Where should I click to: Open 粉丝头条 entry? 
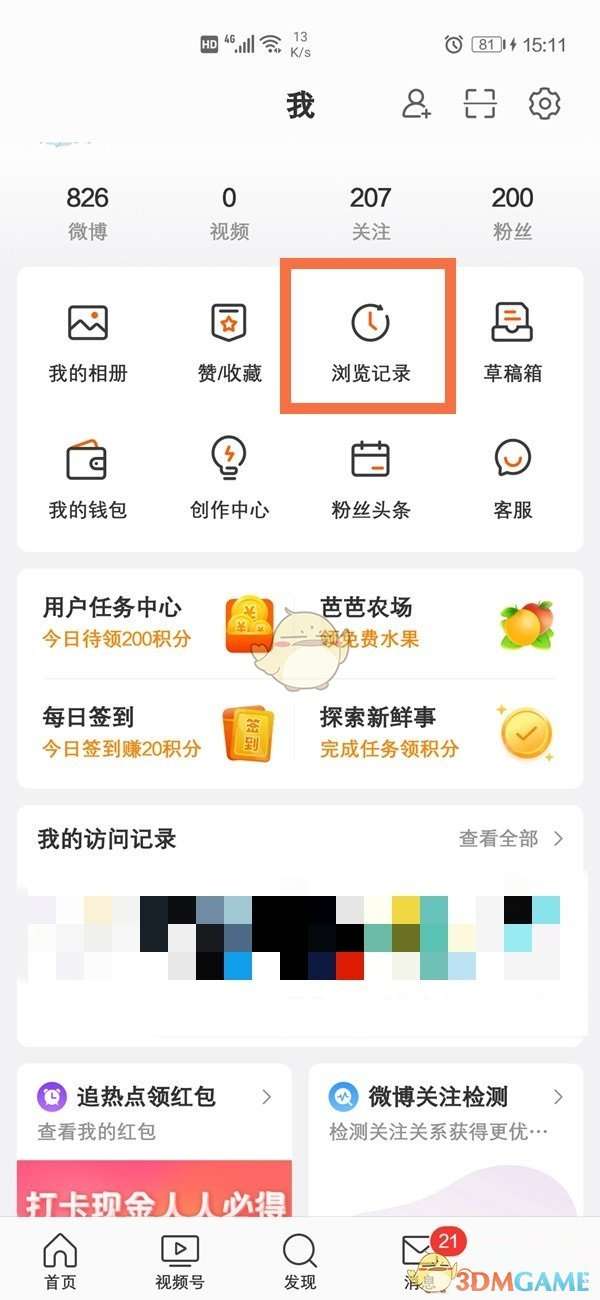371,480
